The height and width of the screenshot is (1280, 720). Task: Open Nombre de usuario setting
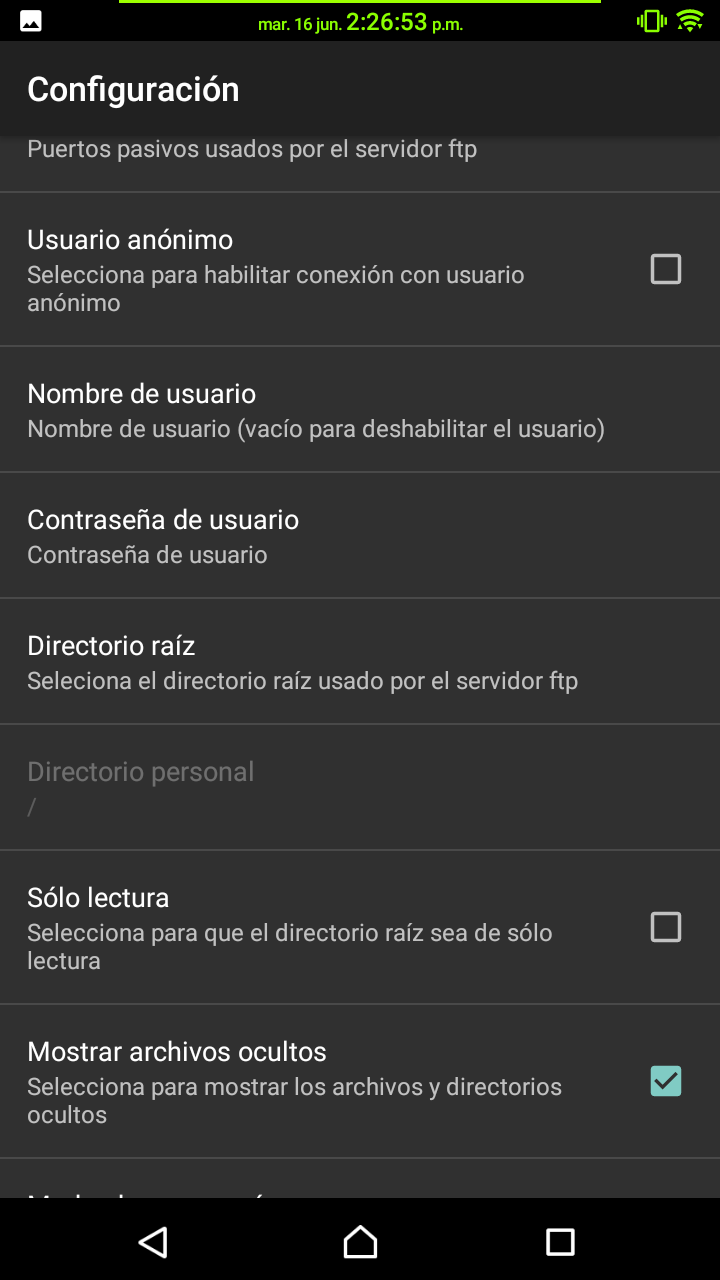tap(360, 410)
